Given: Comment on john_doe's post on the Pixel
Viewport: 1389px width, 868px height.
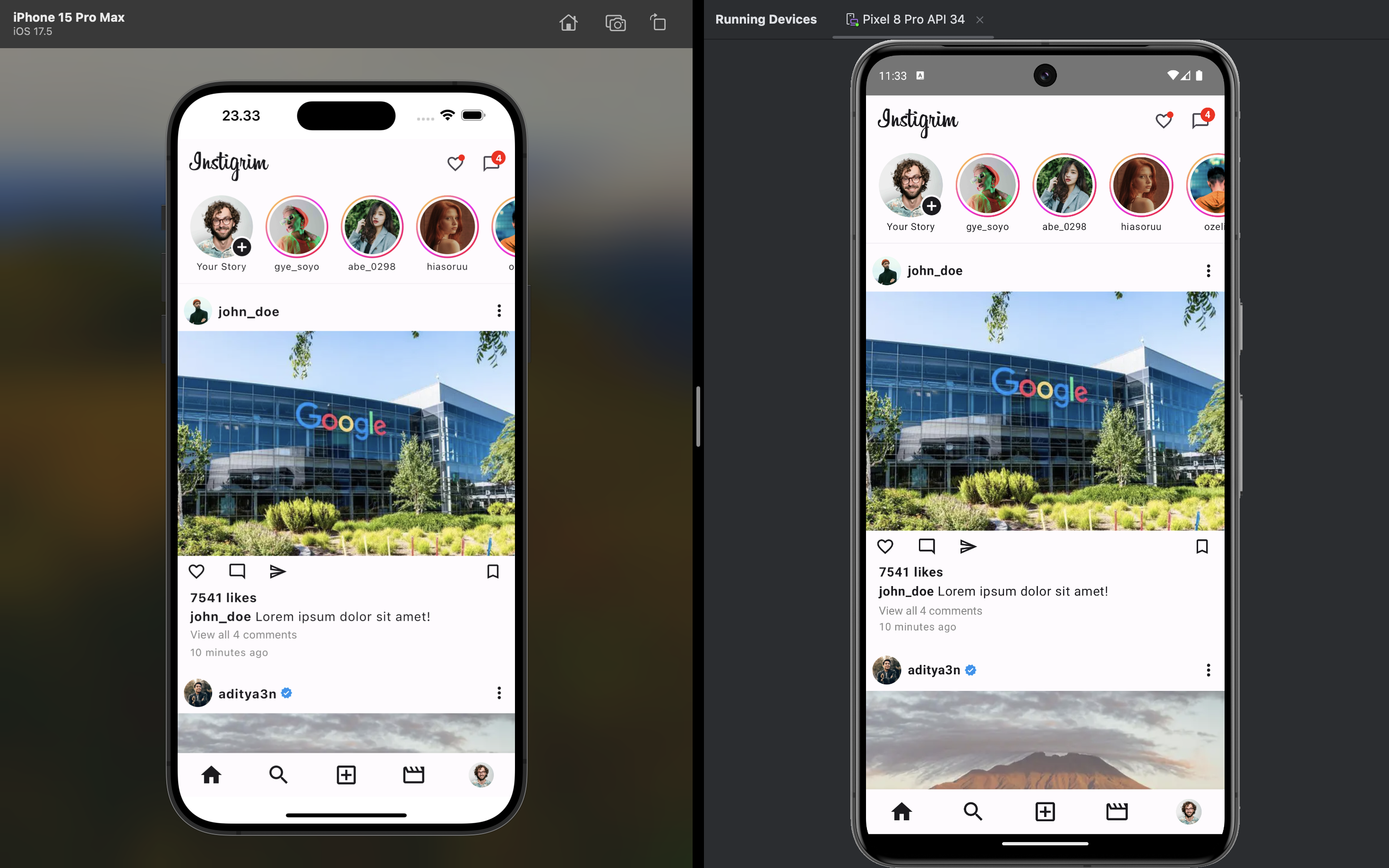Looking at the screenshot, I should coord(926,546).
